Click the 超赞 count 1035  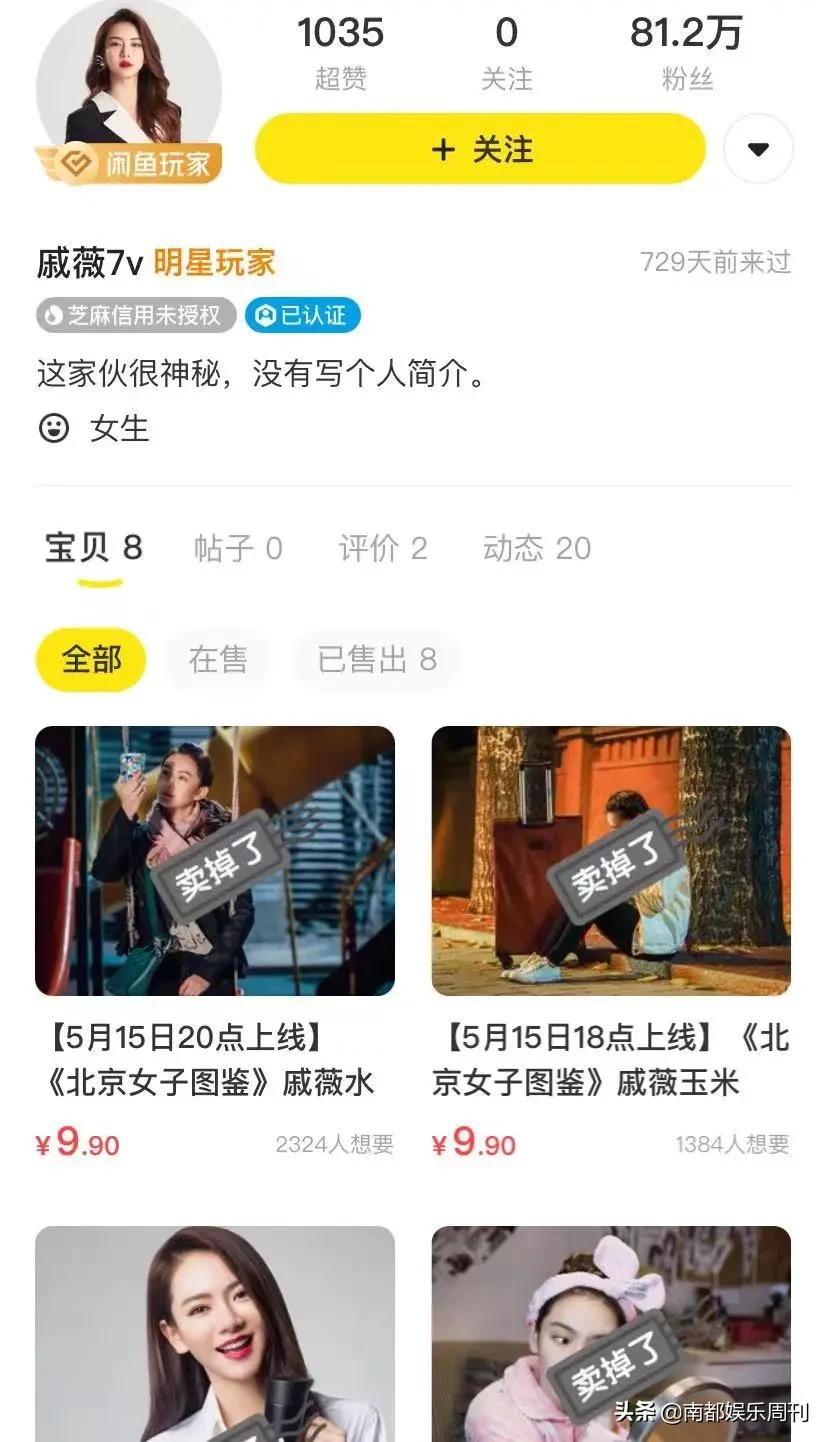point(340,50)
